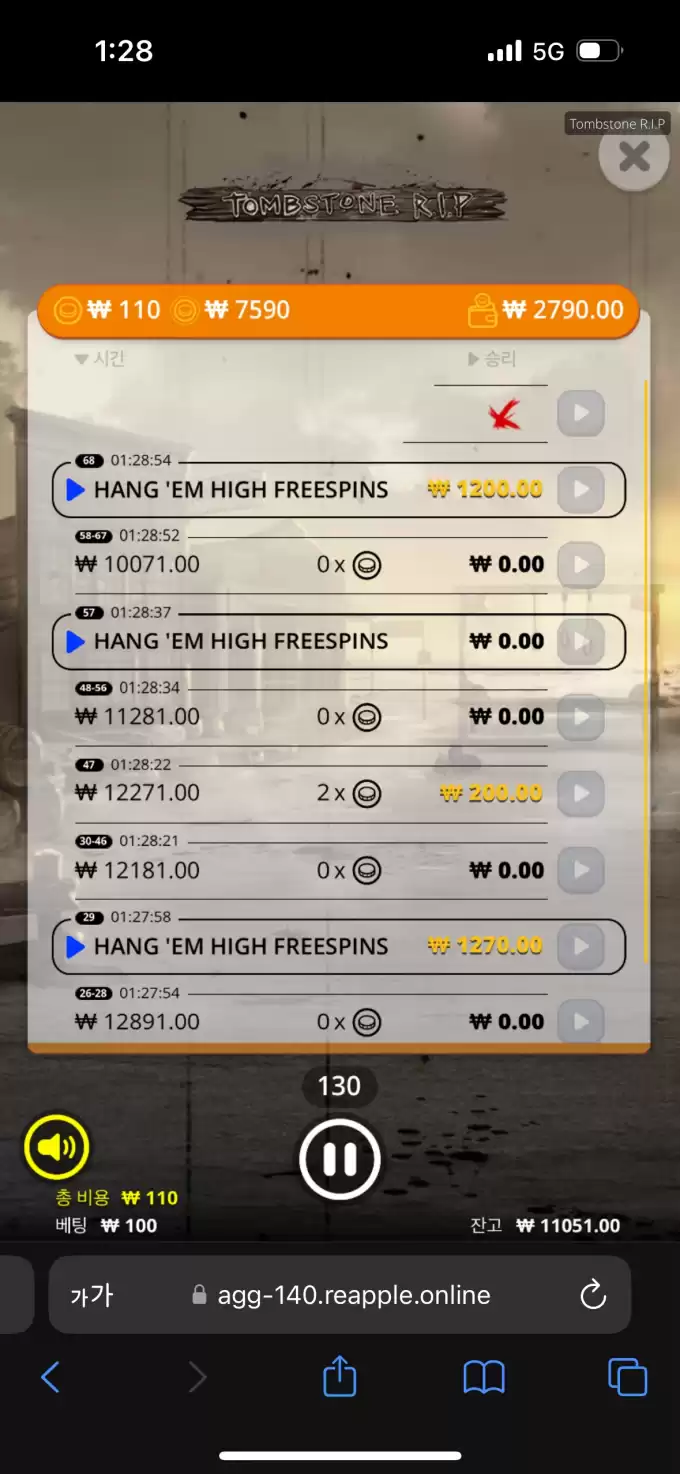
Task: Replay the 01:27:58 Freespins round that won ₩1270.00
Action: coord(580,946)
